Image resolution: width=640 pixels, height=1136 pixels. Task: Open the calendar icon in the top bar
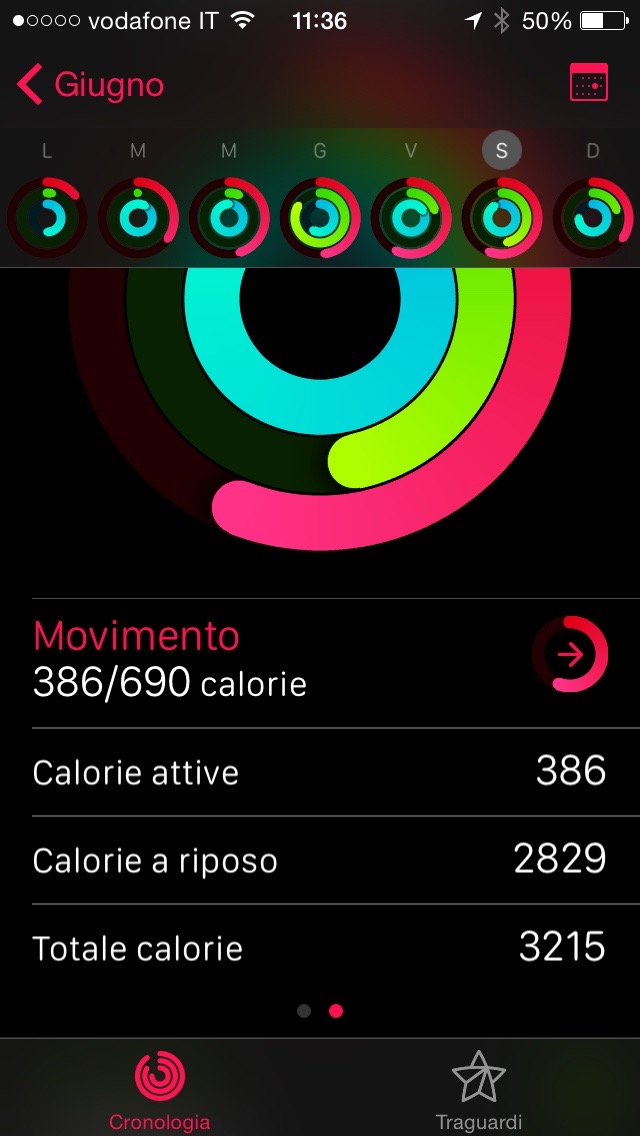click(589, 84)
